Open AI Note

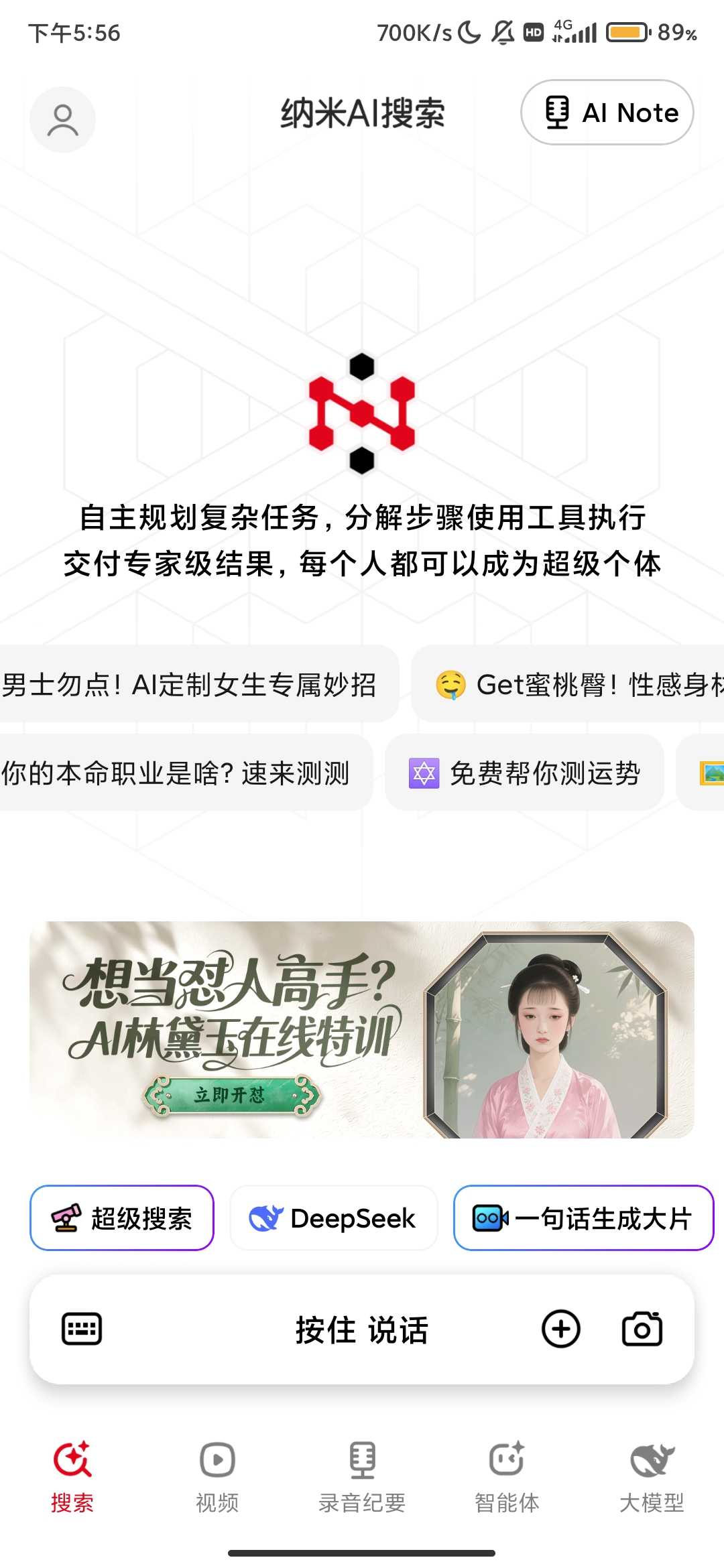pyautogui.click(x=607, y=113)
